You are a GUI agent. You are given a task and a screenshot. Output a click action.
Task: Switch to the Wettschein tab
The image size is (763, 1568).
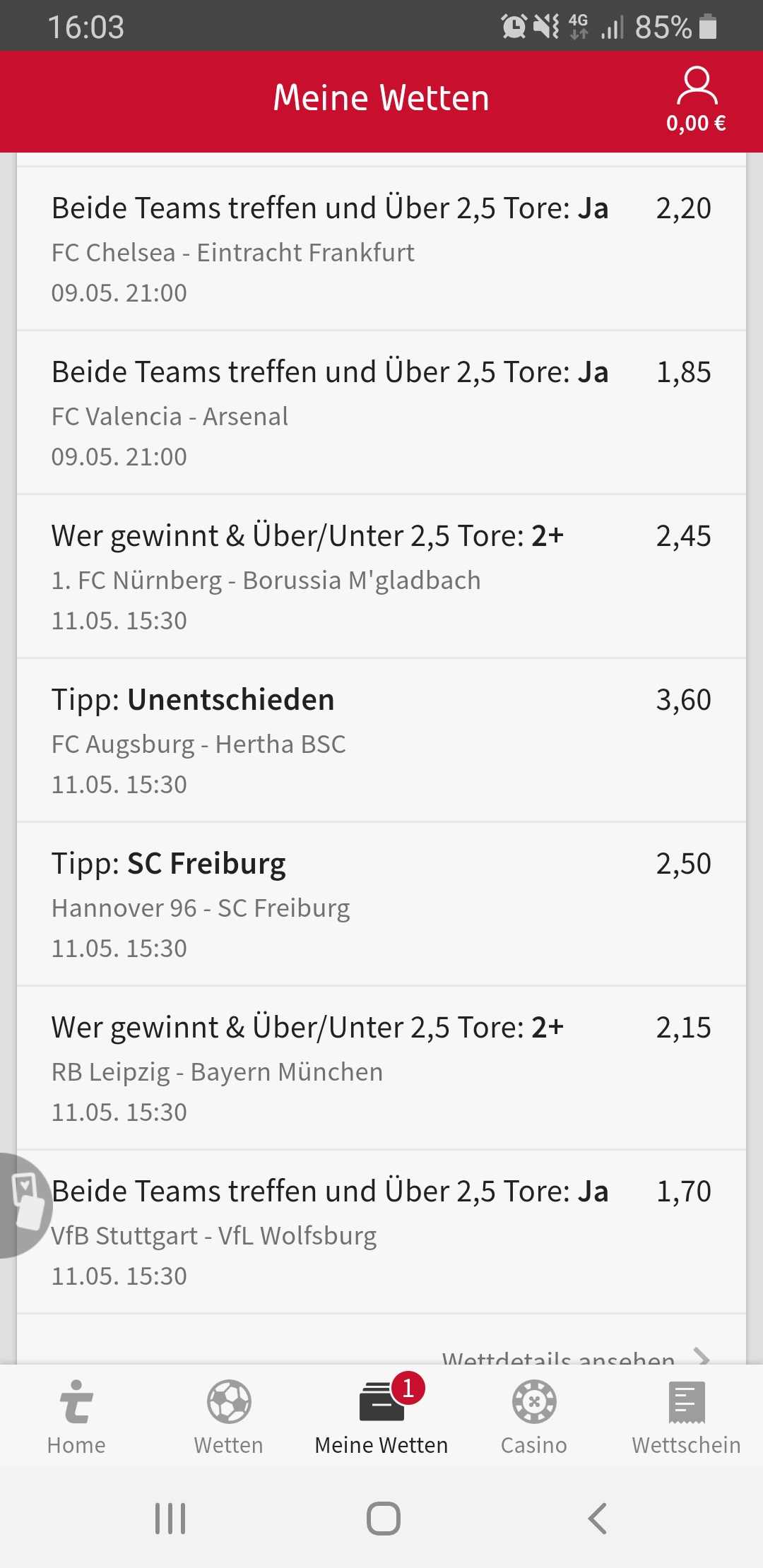point(686,1416)
